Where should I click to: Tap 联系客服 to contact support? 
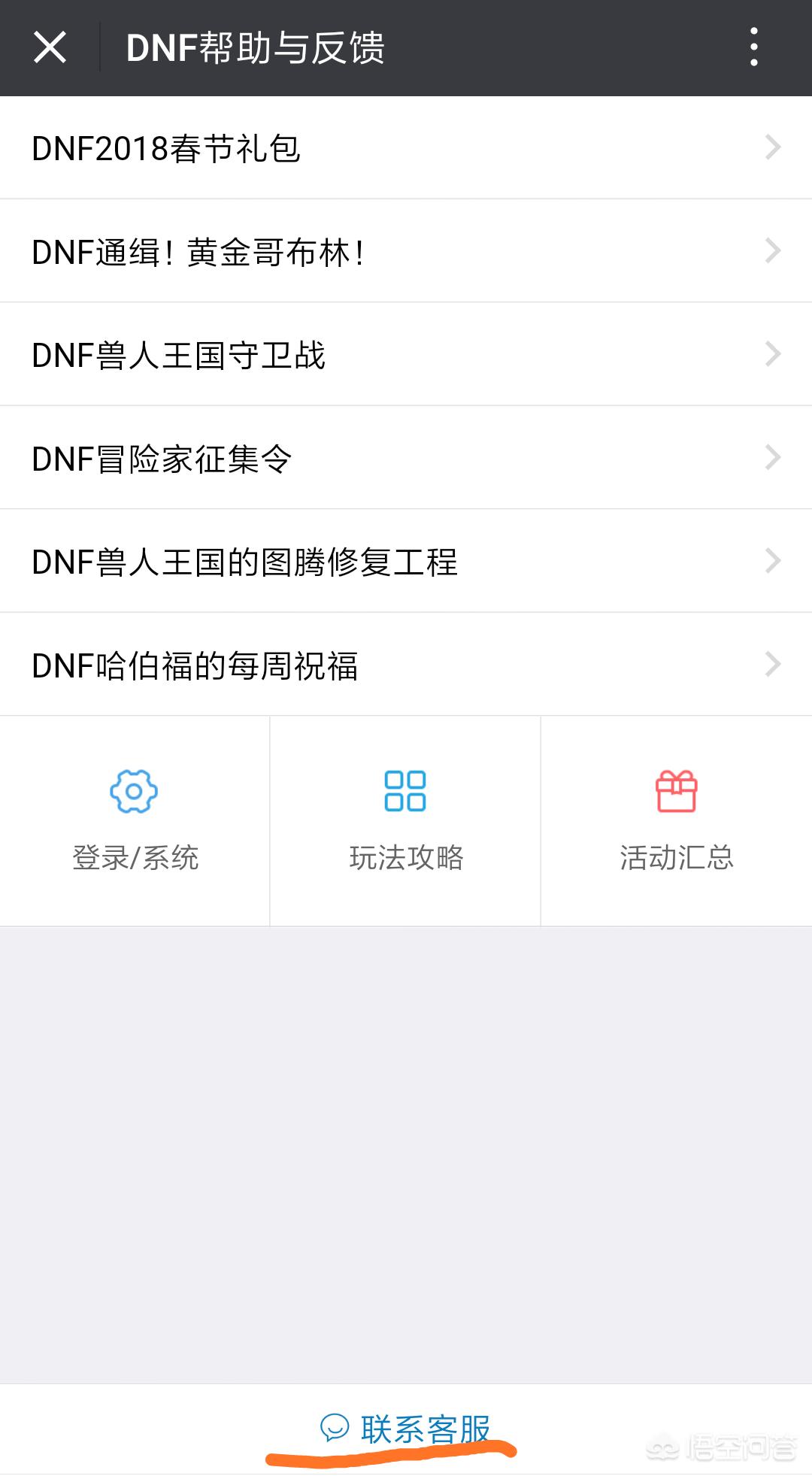coord(406,1429)
